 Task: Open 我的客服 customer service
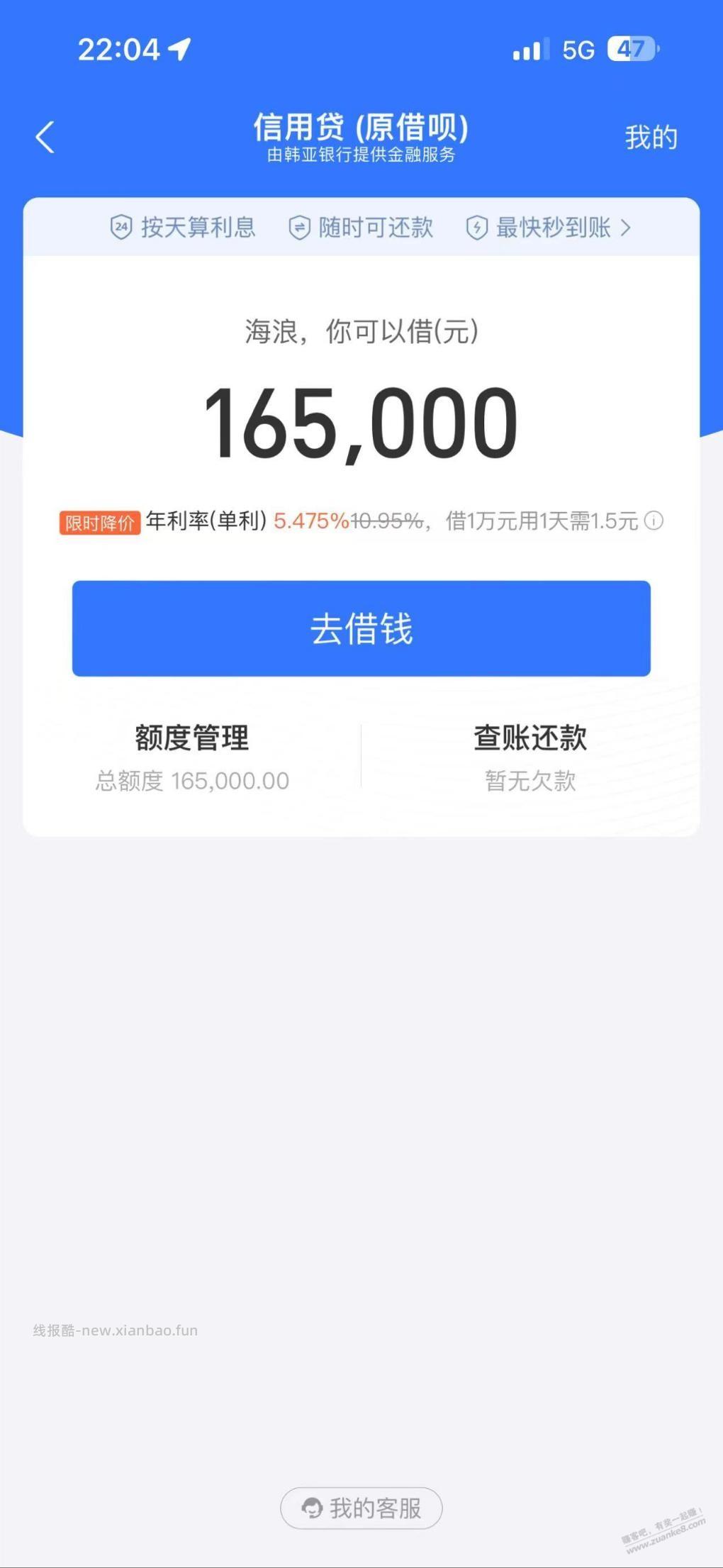[361, 1508]
